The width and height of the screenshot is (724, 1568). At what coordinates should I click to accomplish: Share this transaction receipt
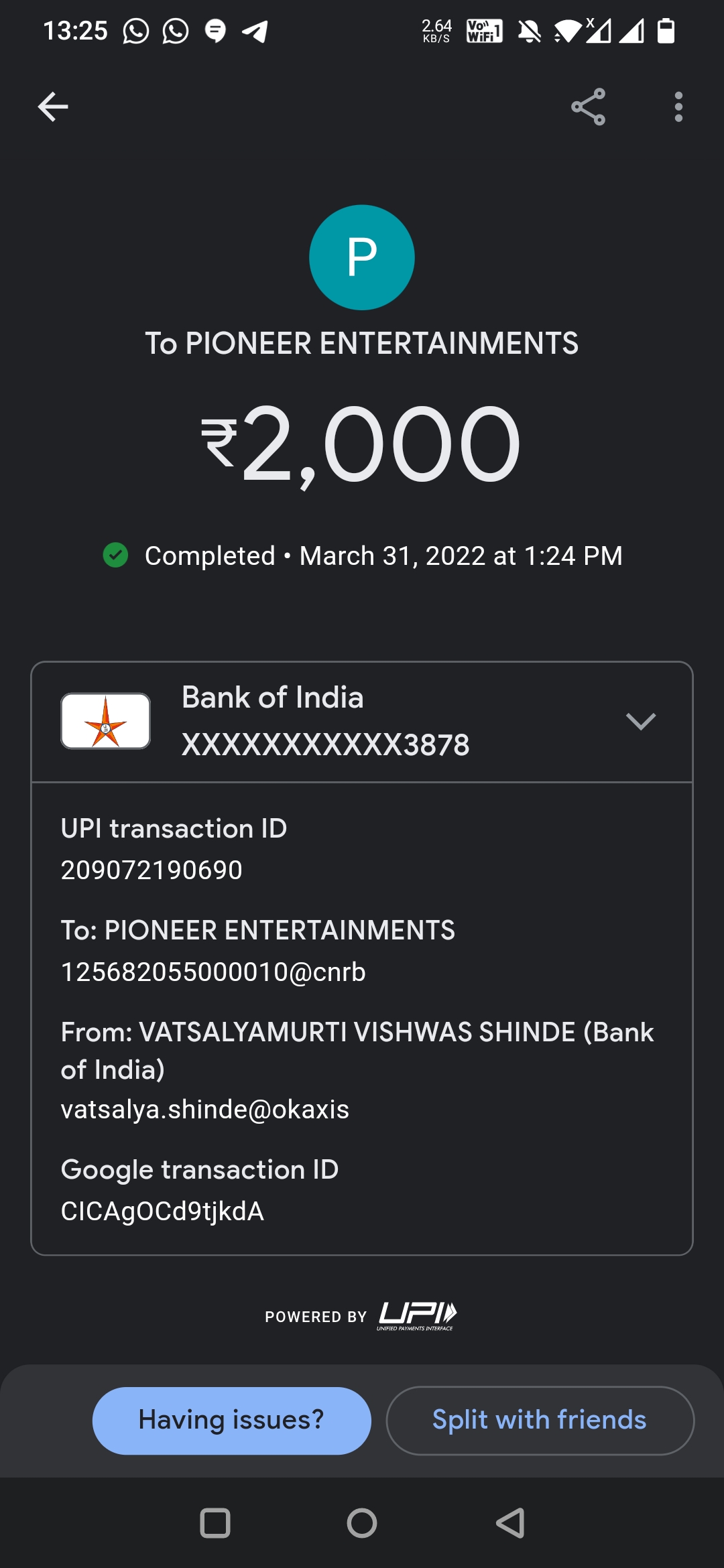(588, 107)
